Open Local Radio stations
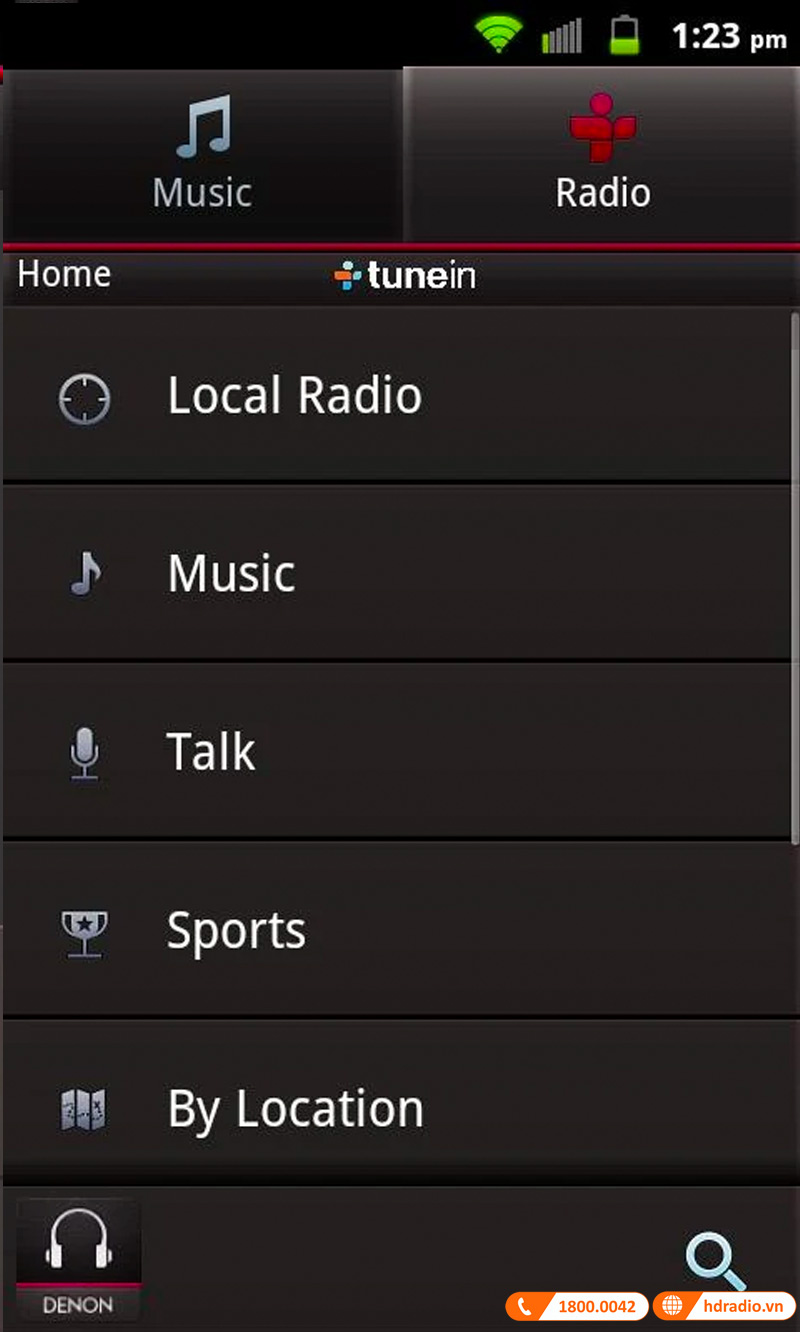This screenshot has height=1332, width=800. click(x=398, y=396)
